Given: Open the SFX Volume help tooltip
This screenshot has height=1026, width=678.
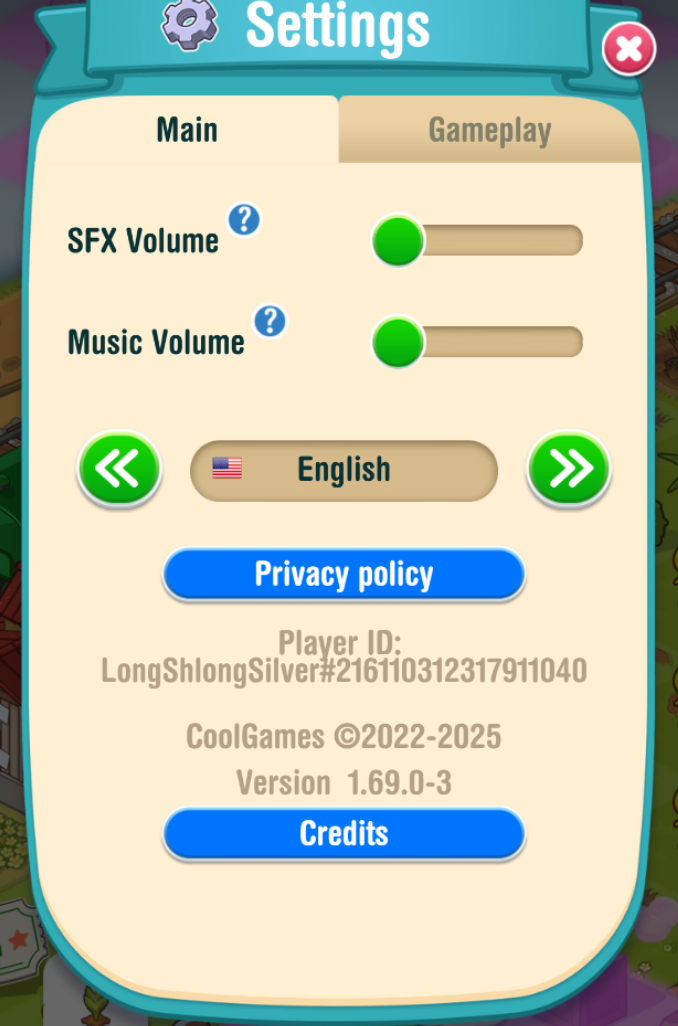Looking at the screenshot, I should (244, 219).
